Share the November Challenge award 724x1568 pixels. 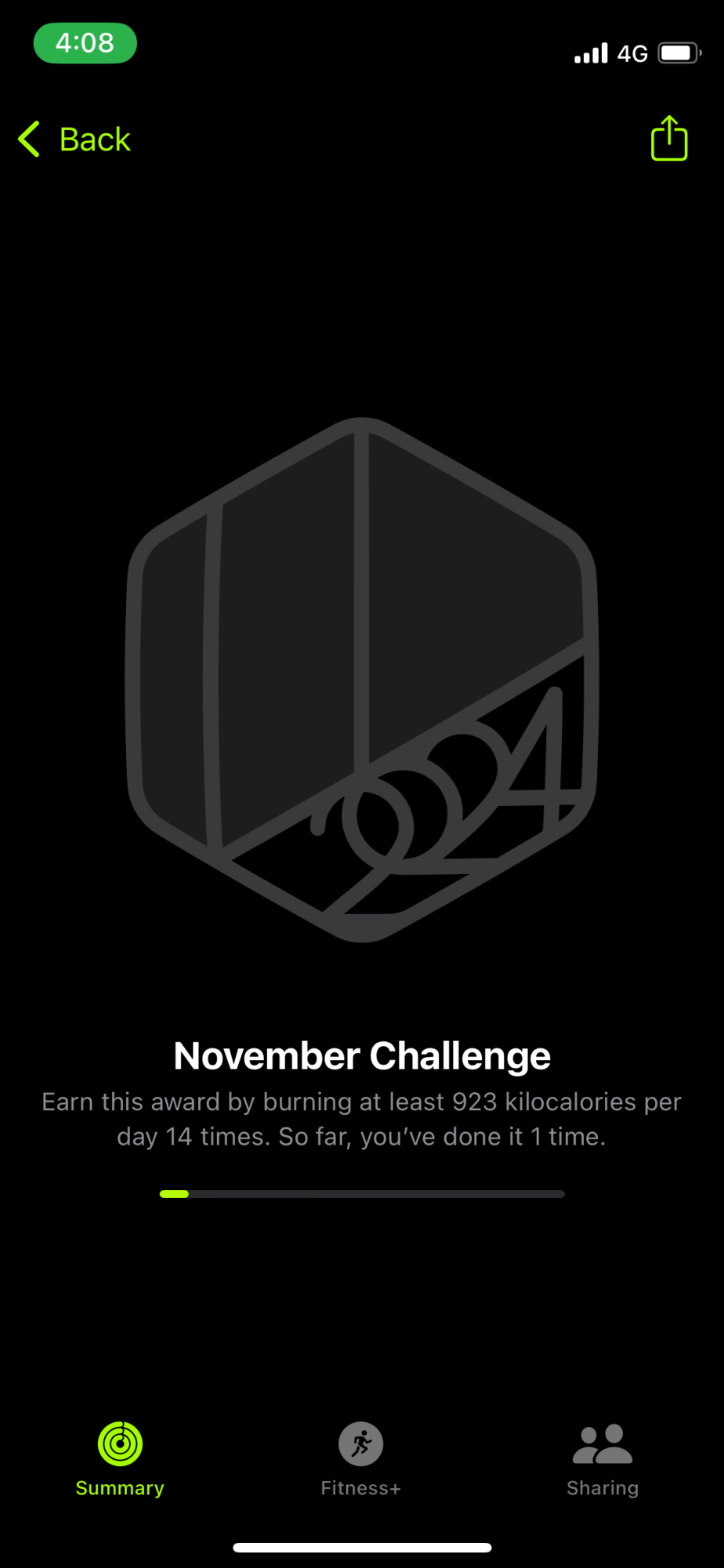[669, 139]
